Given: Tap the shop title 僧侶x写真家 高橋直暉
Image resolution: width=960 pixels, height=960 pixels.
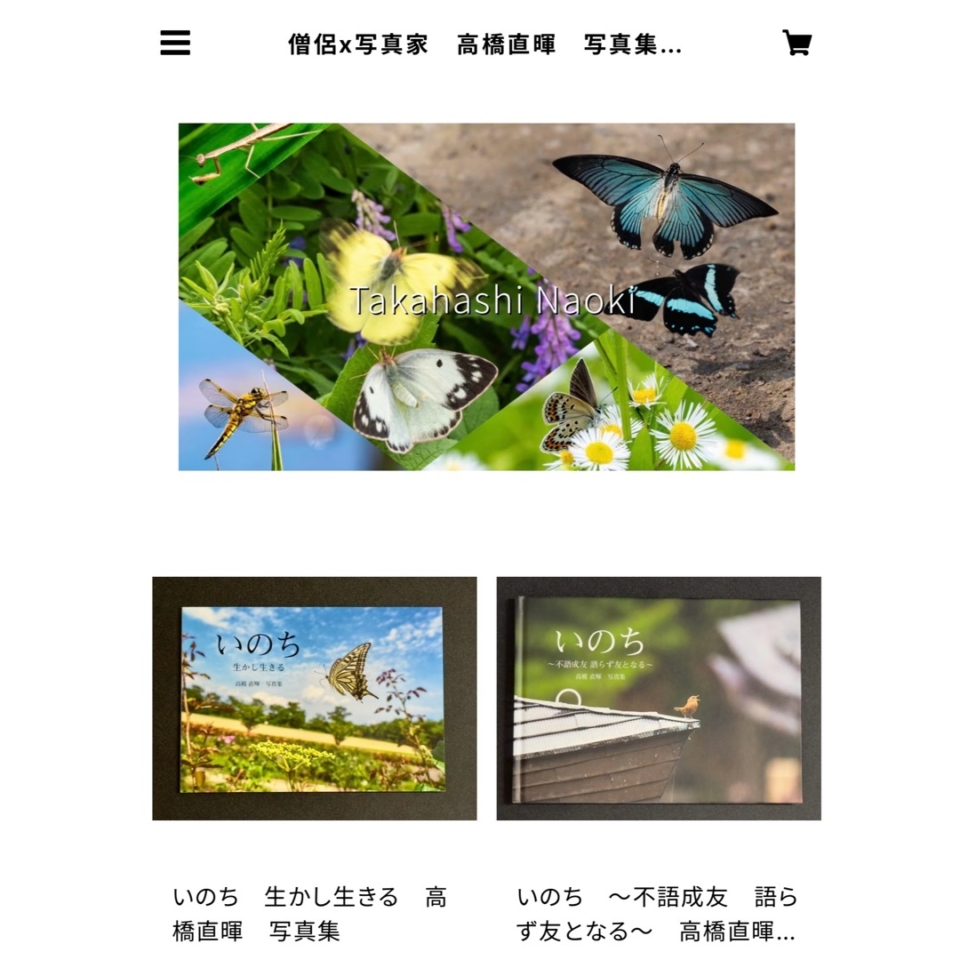Looking at the screenshot, I should click(485, 45).
